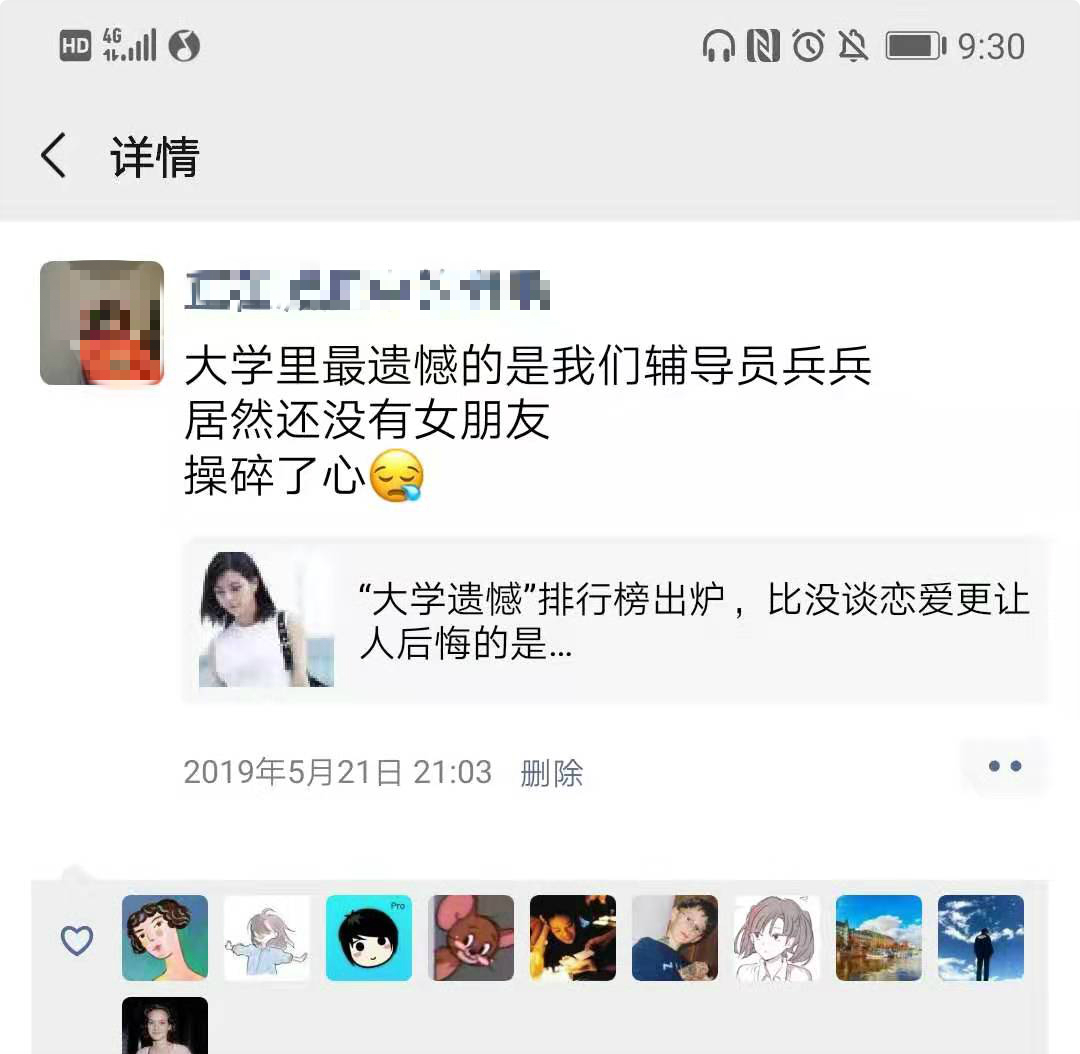Image resolution: width=1080 pixels, height=1054 pixels.
Task: Open the liker with harbor town photo avatar
Action: (879, 937)
